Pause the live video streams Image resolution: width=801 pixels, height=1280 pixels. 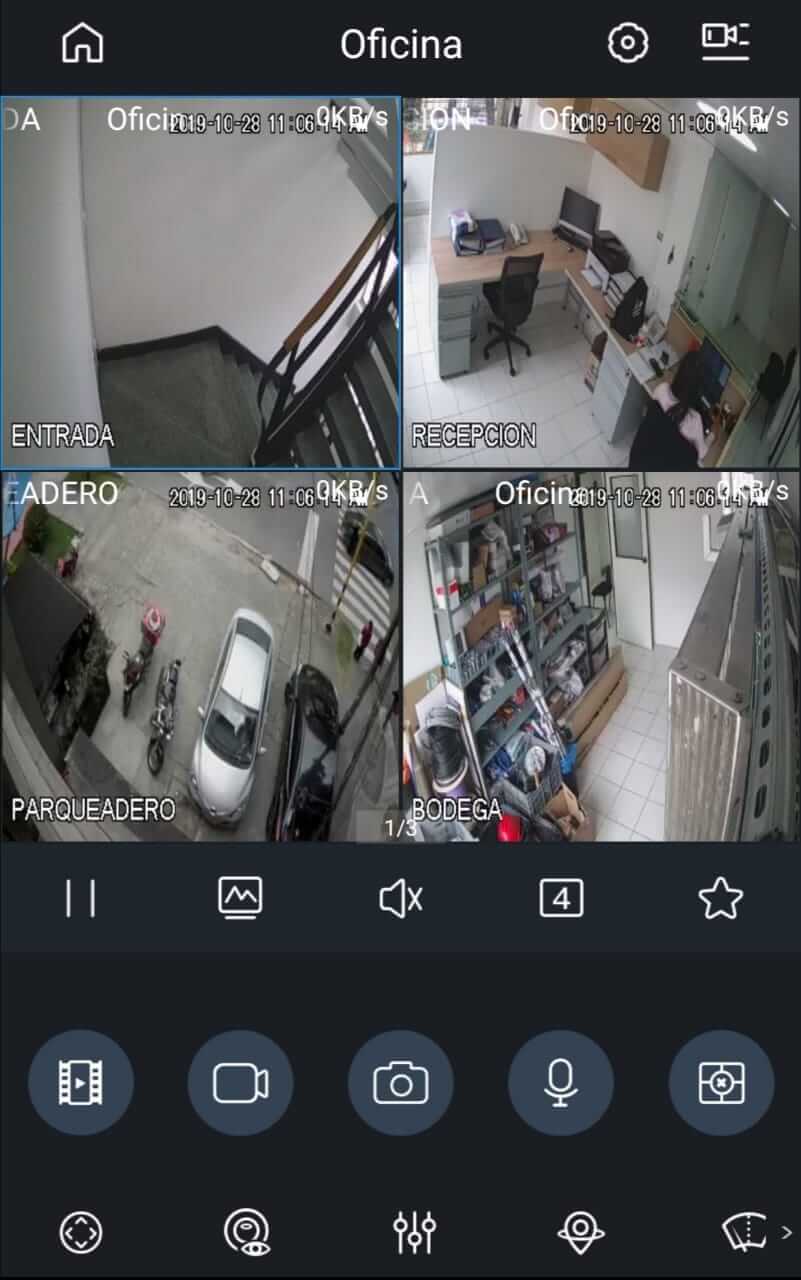point(81,899)
